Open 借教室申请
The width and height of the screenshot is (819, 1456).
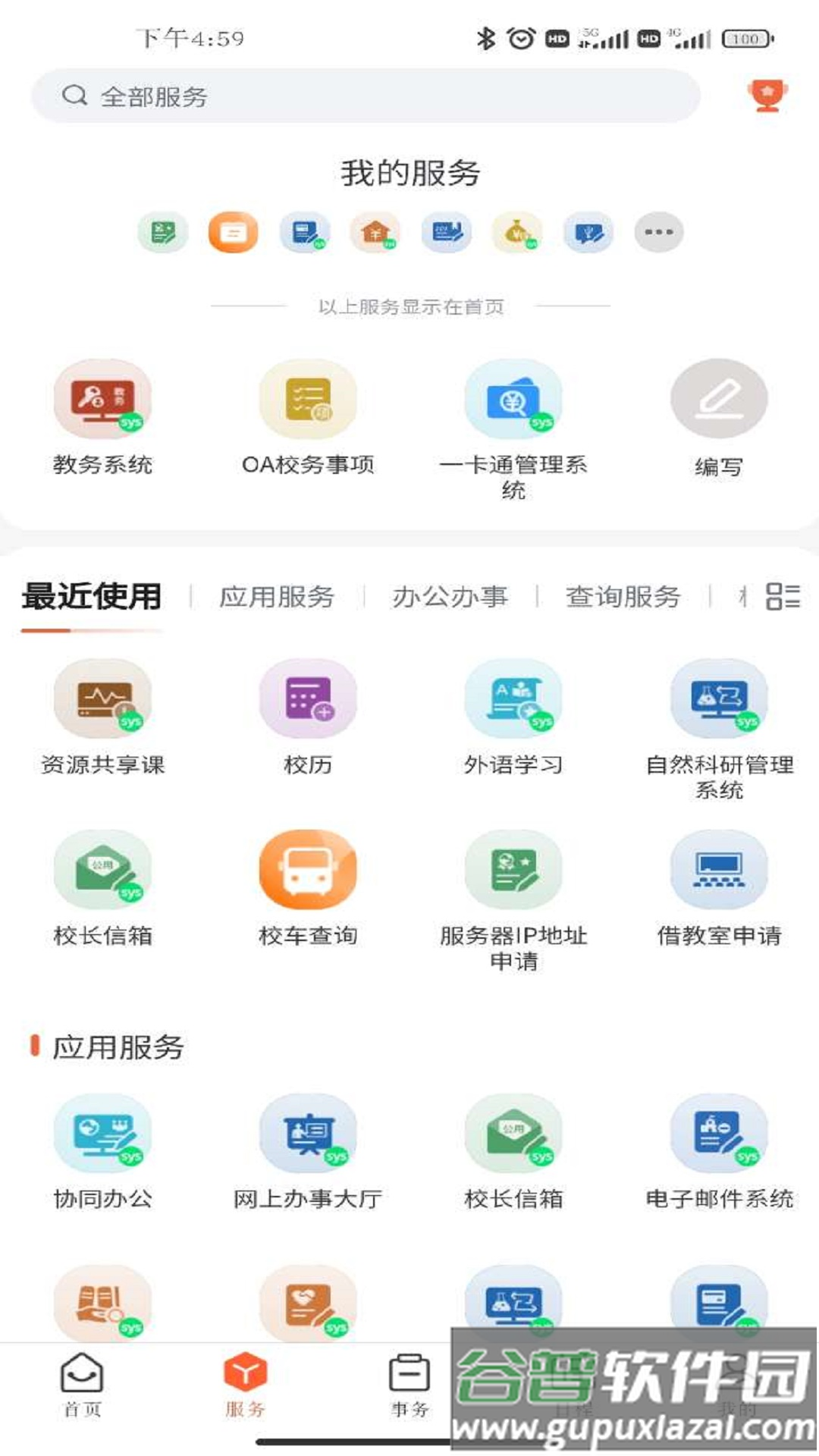pyautogui.click(x=719, y=871)
